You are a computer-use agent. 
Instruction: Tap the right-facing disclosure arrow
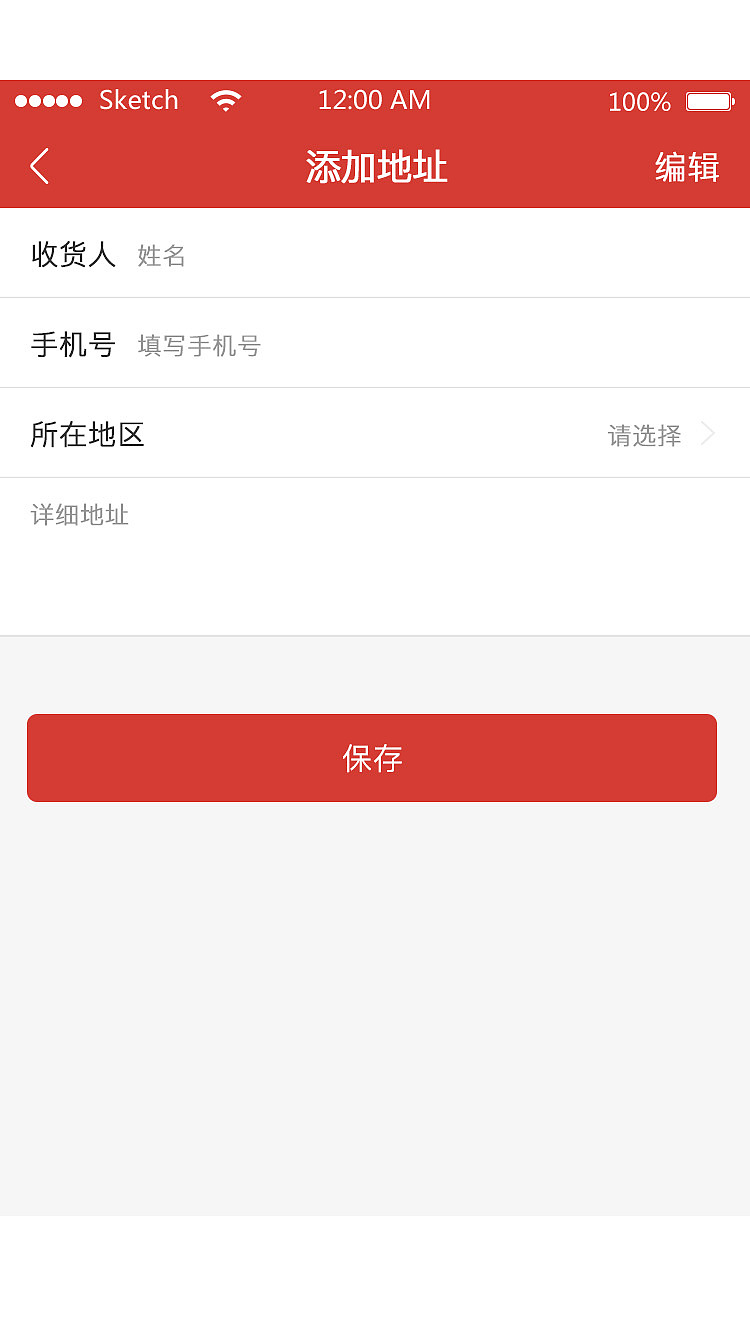[x=708, y=434]
